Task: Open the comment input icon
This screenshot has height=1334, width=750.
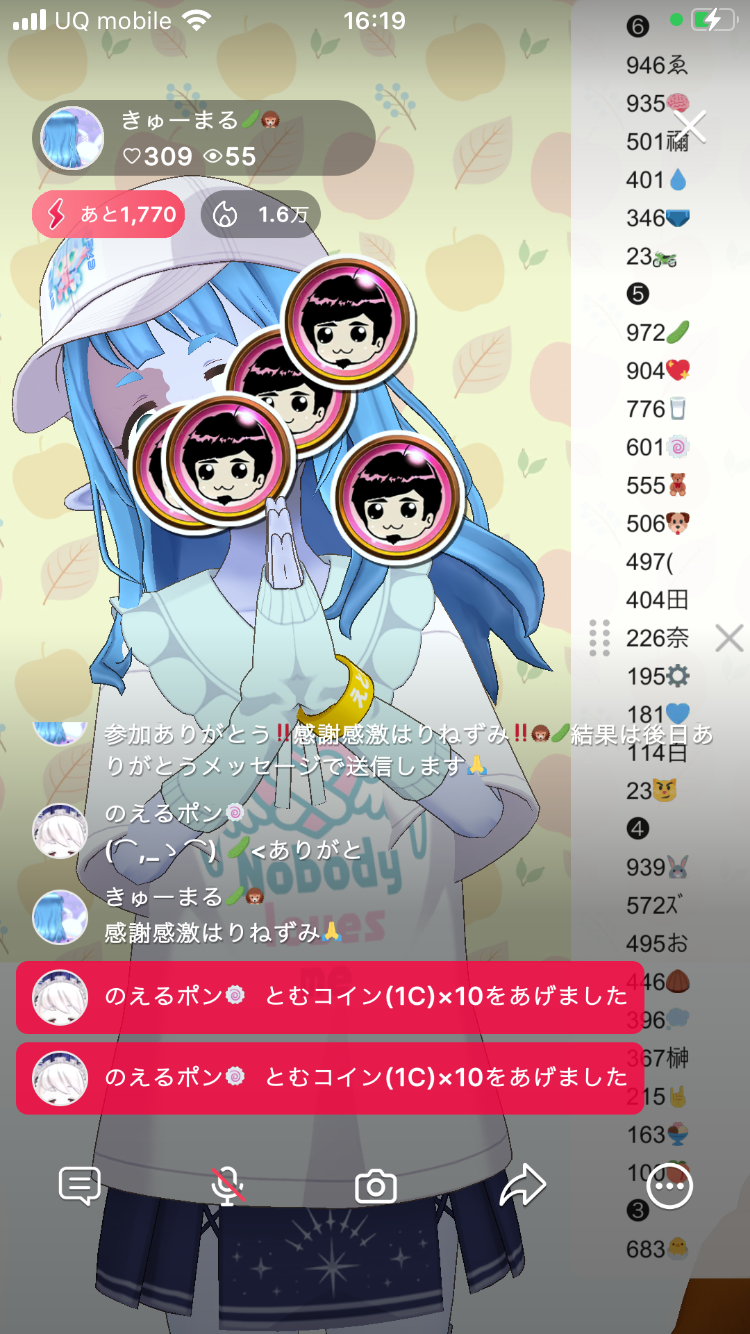Action: coord(80,1187)
